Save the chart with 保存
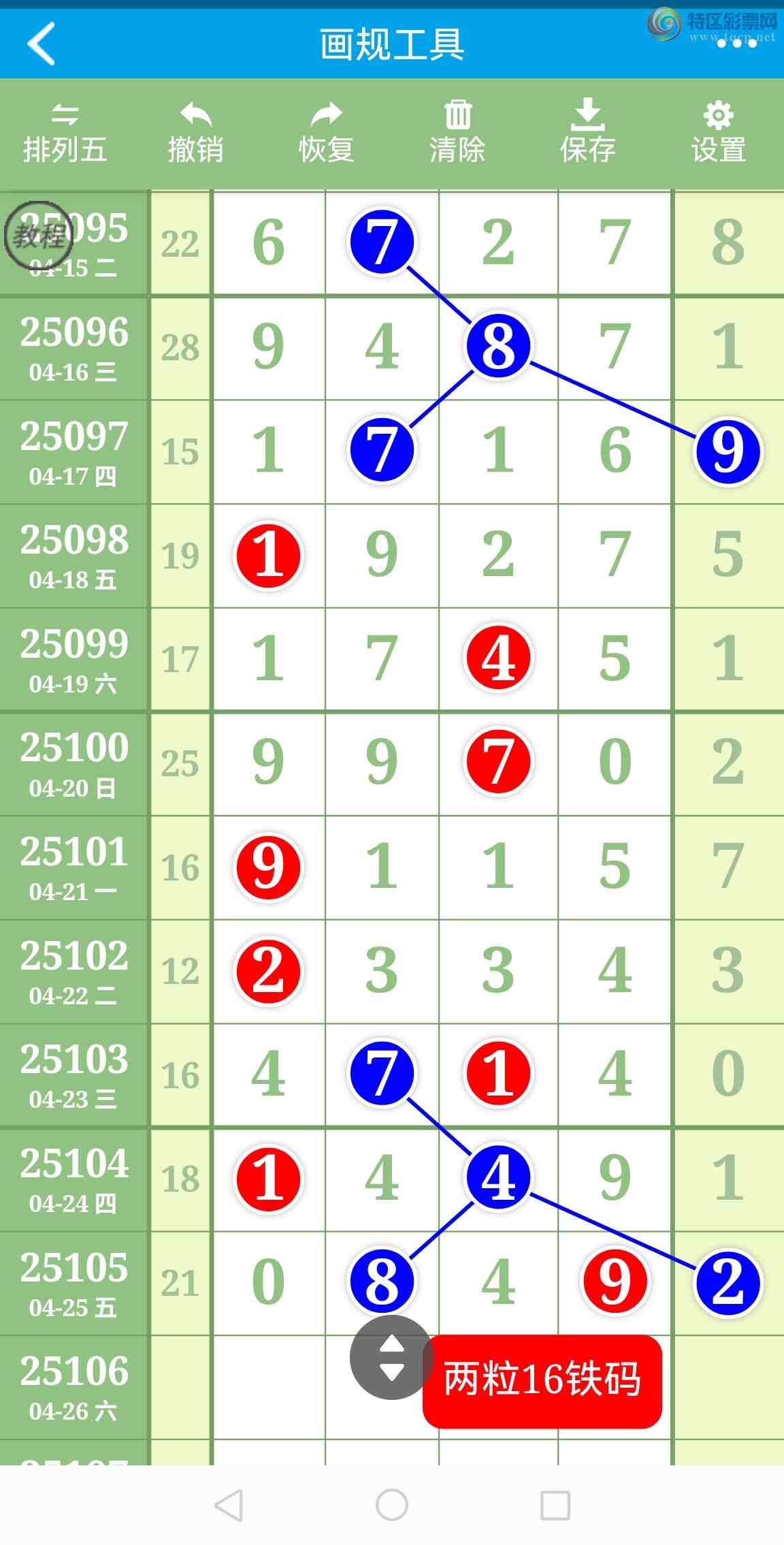Viewport: 784px width, 1545px height. pyautogui.click(x=587, y=134)
